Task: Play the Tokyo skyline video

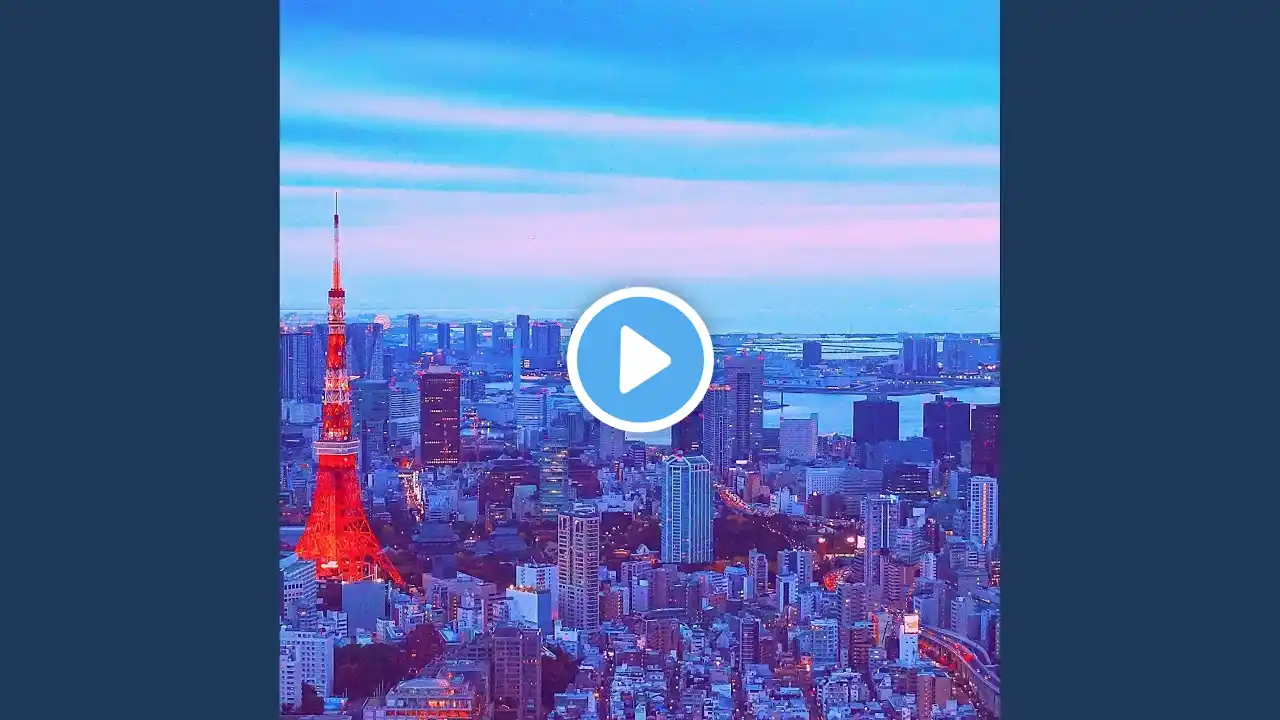Action: point(640,360)
